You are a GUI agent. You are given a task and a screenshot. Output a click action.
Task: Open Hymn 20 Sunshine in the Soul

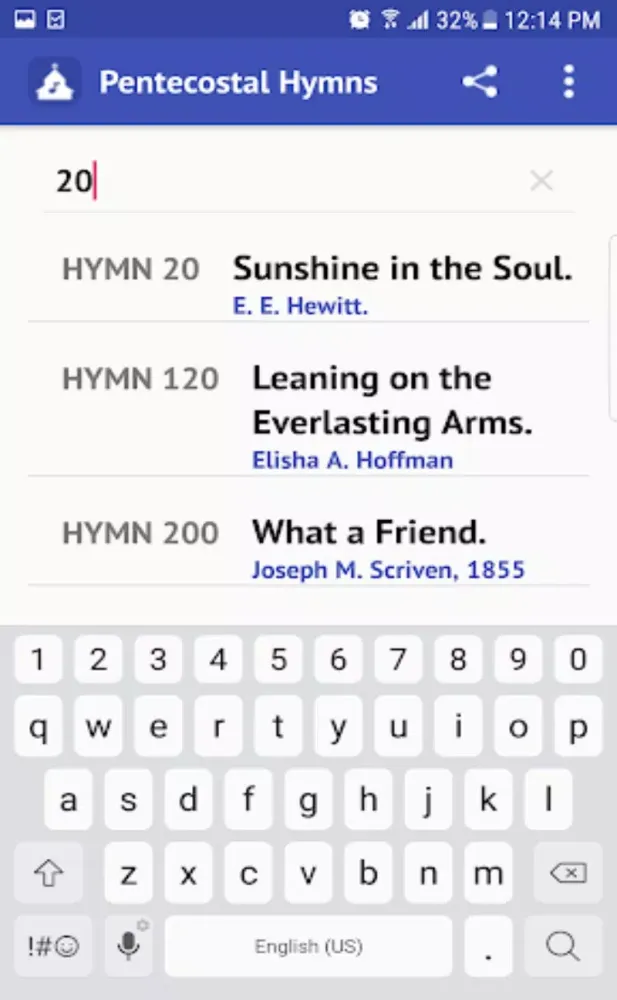point(310,282)
